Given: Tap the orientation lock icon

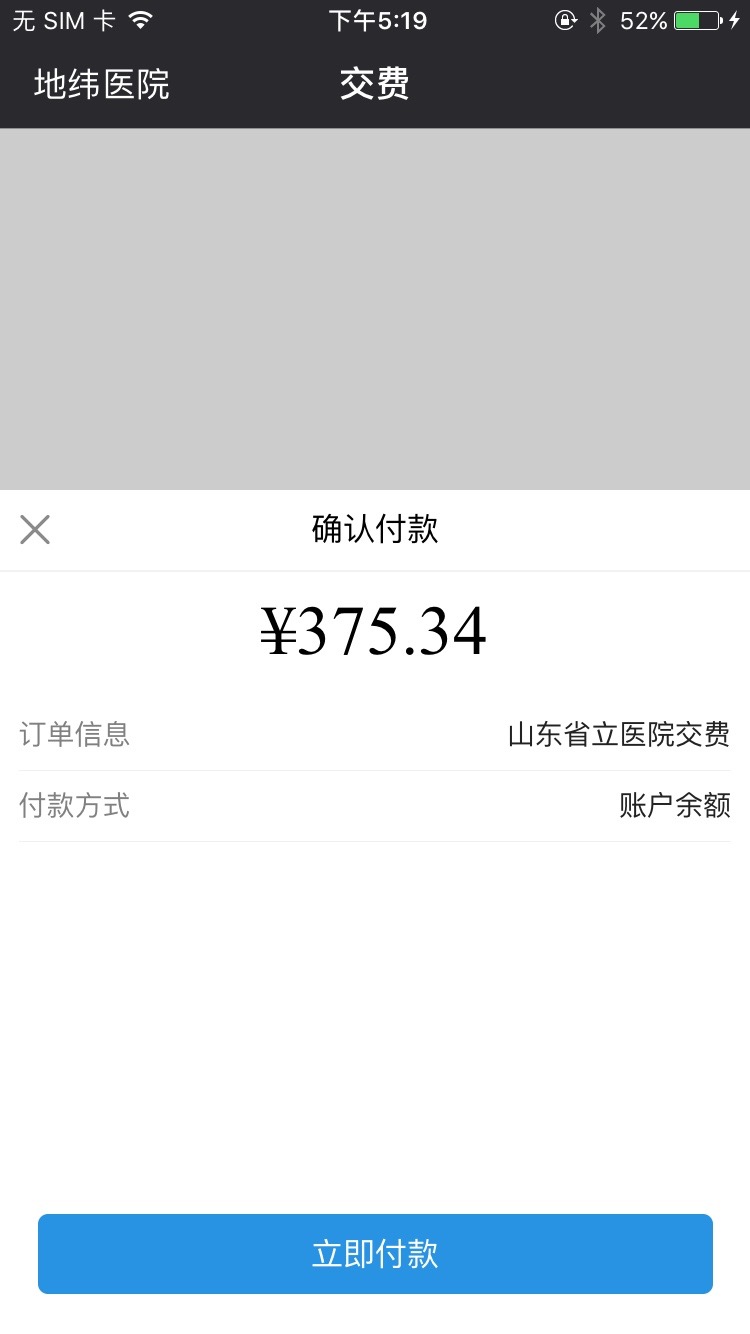Looking at the screenshot, I should 566,19.
